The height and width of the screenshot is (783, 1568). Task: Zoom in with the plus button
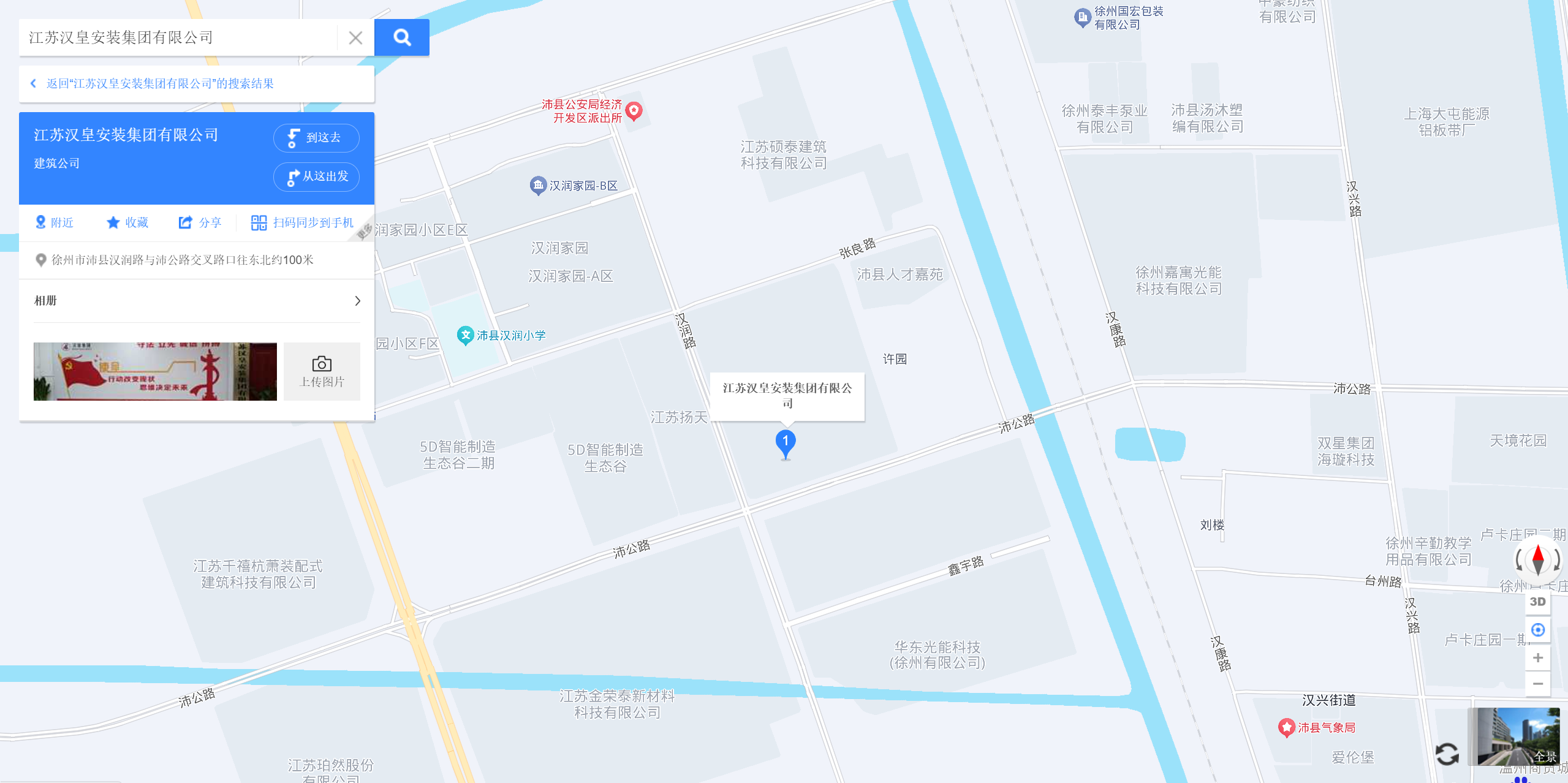click(x=1537, y=658)
